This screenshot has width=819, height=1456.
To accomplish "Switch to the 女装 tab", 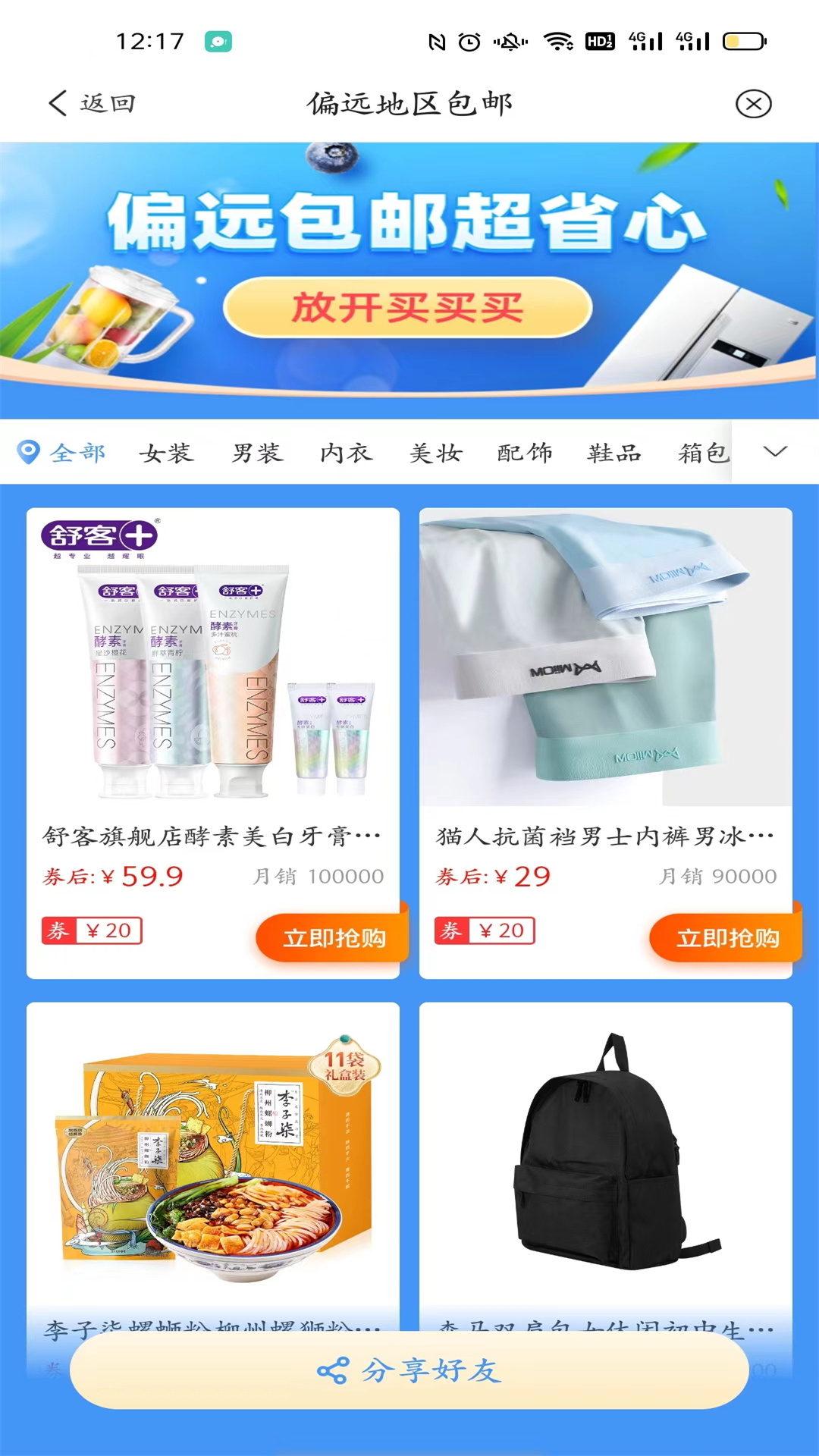I will coord(167,453).
